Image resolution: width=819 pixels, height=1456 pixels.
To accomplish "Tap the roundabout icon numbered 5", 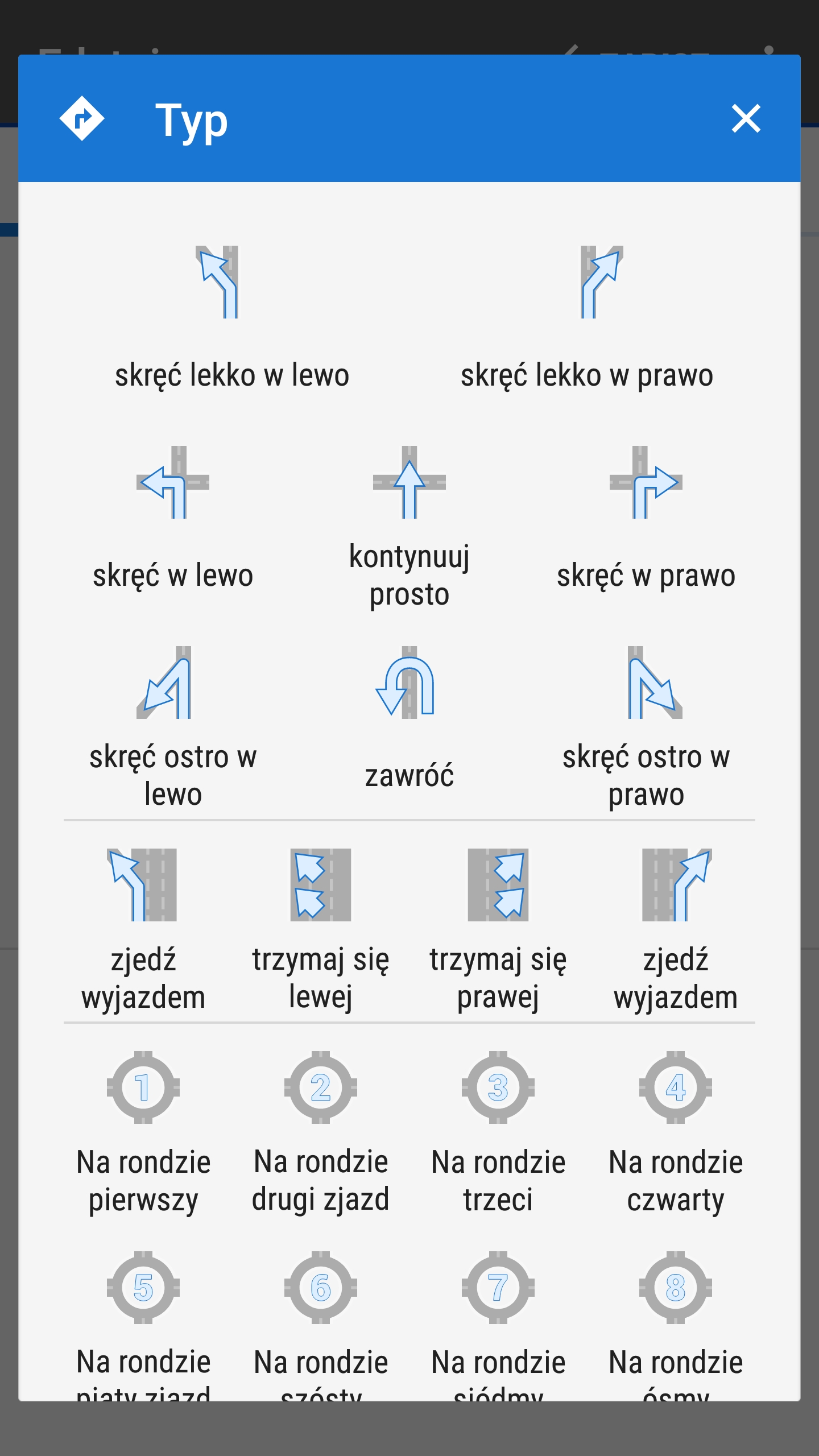I will click(x=143, y=1288).
